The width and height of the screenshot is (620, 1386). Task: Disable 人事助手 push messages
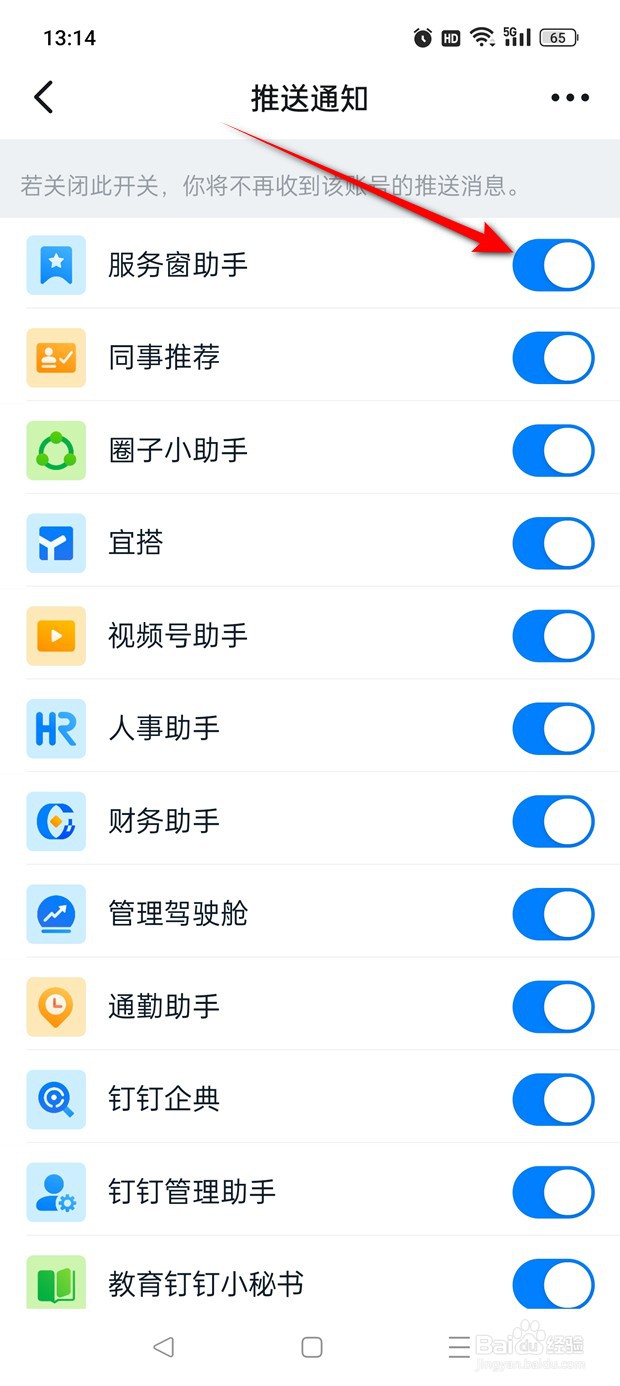click(553, 728)
